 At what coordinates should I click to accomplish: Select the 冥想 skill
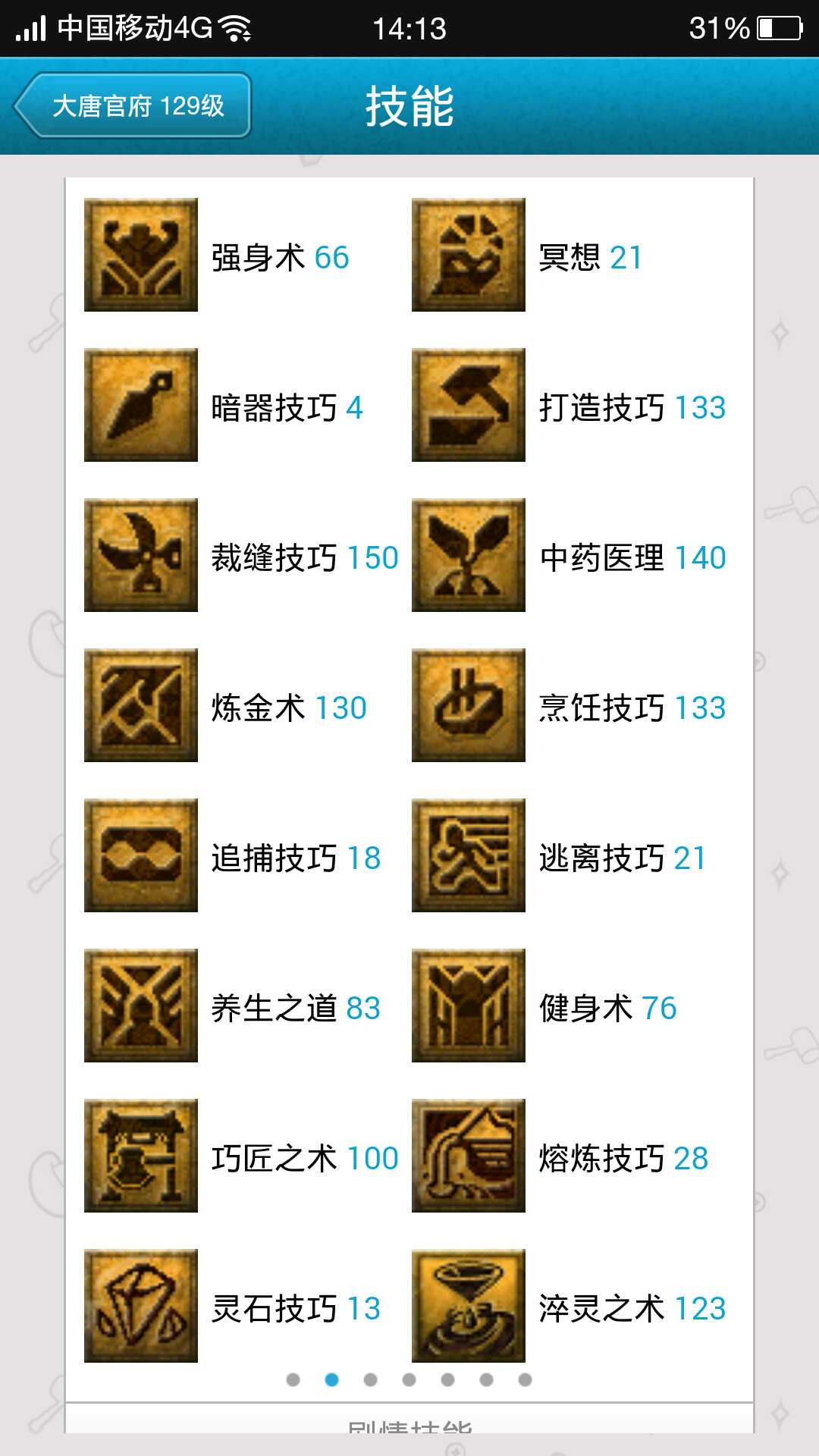coord(469,255)
